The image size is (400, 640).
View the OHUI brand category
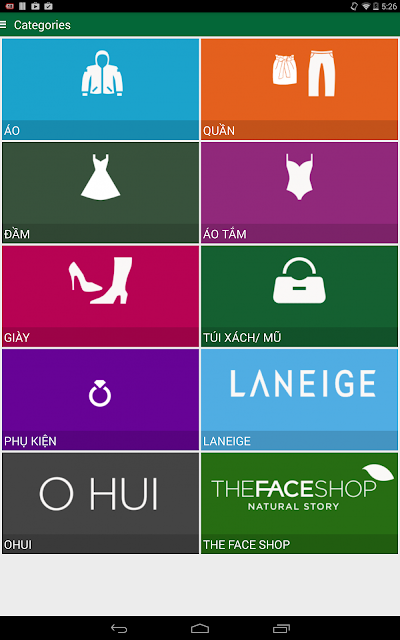click(100, 503)
